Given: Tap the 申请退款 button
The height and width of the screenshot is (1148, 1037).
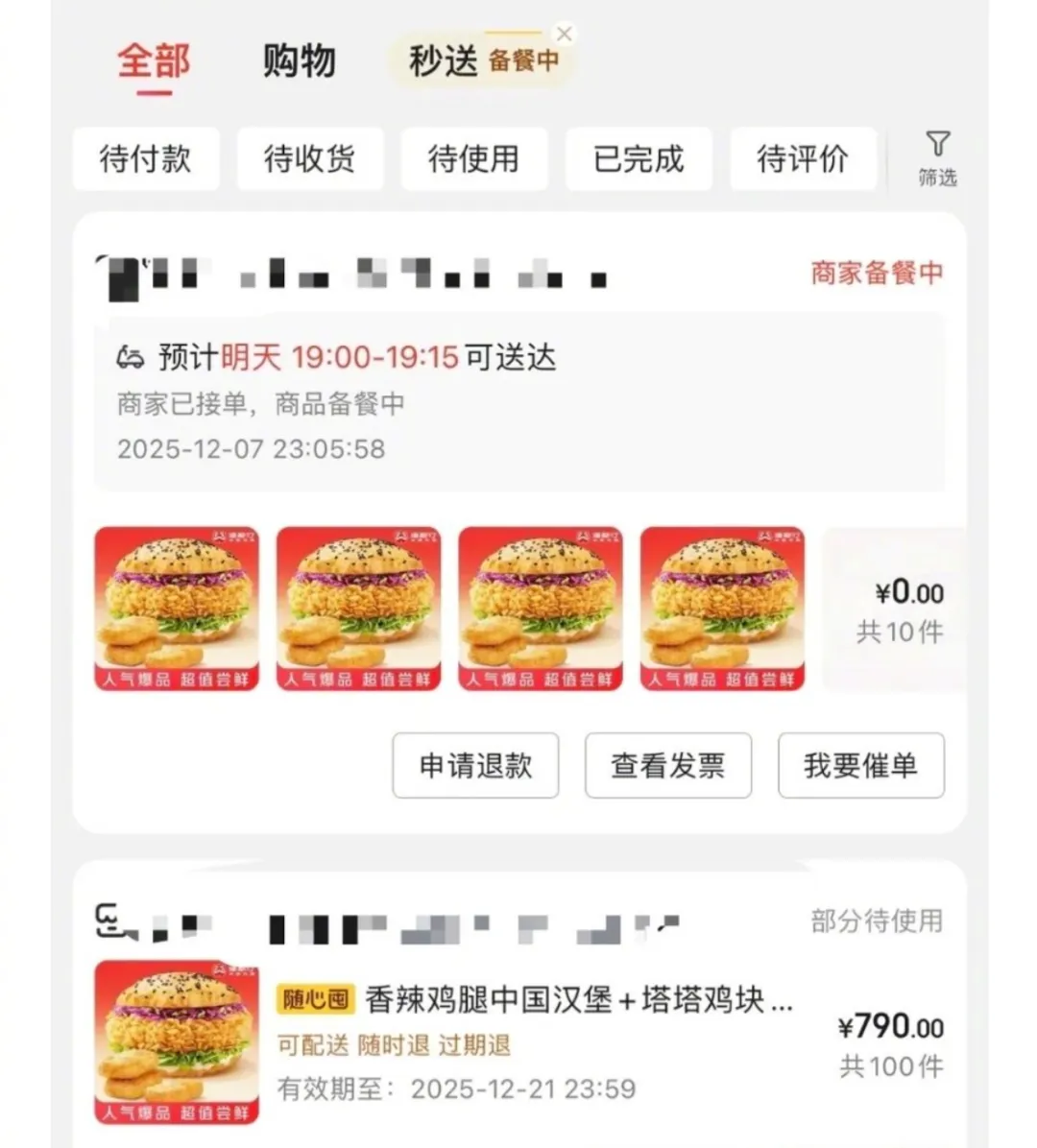Looking at the screenshot, I should [474, 765].
